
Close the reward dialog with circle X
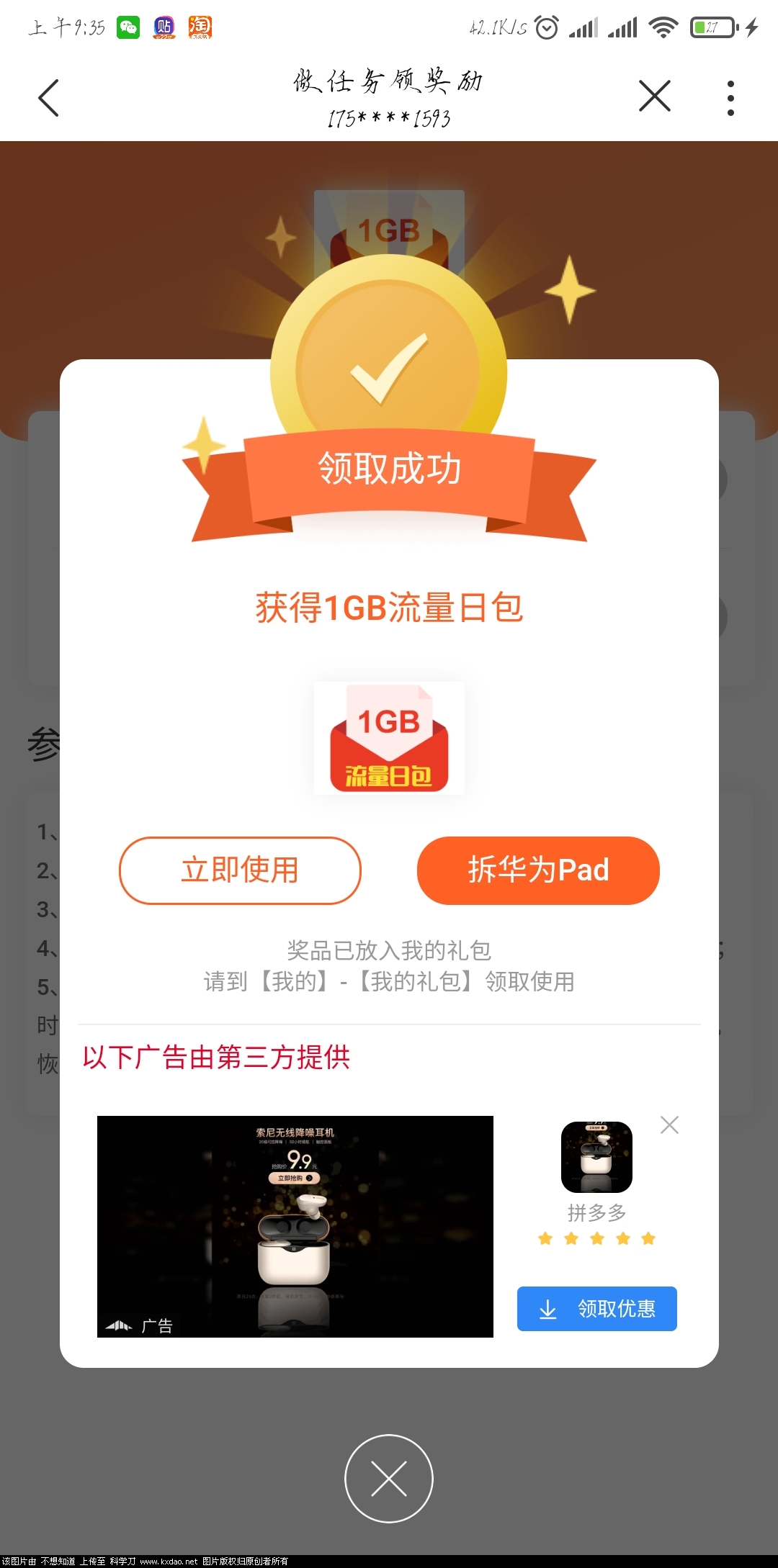[x=389, y=1479]
